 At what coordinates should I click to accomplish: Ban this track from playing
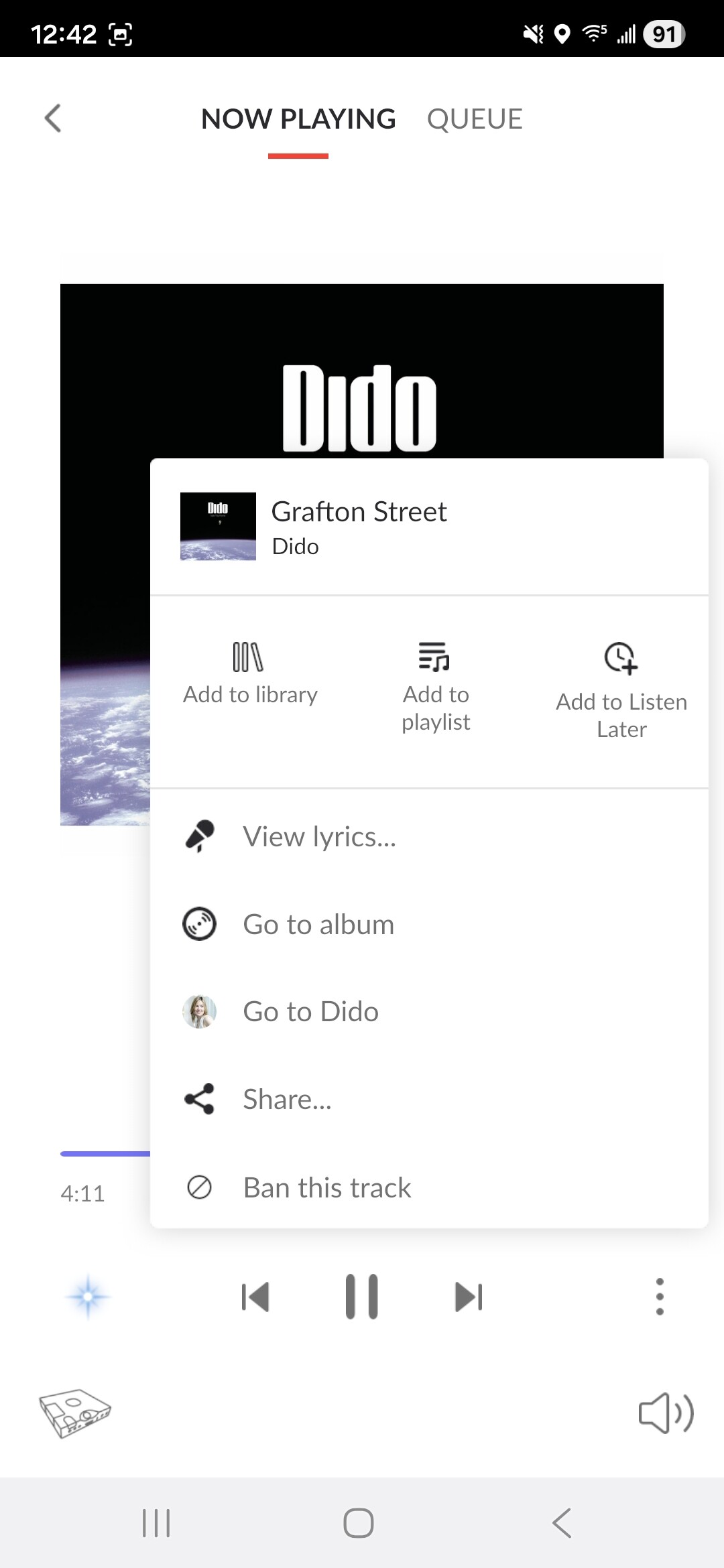326,1187
